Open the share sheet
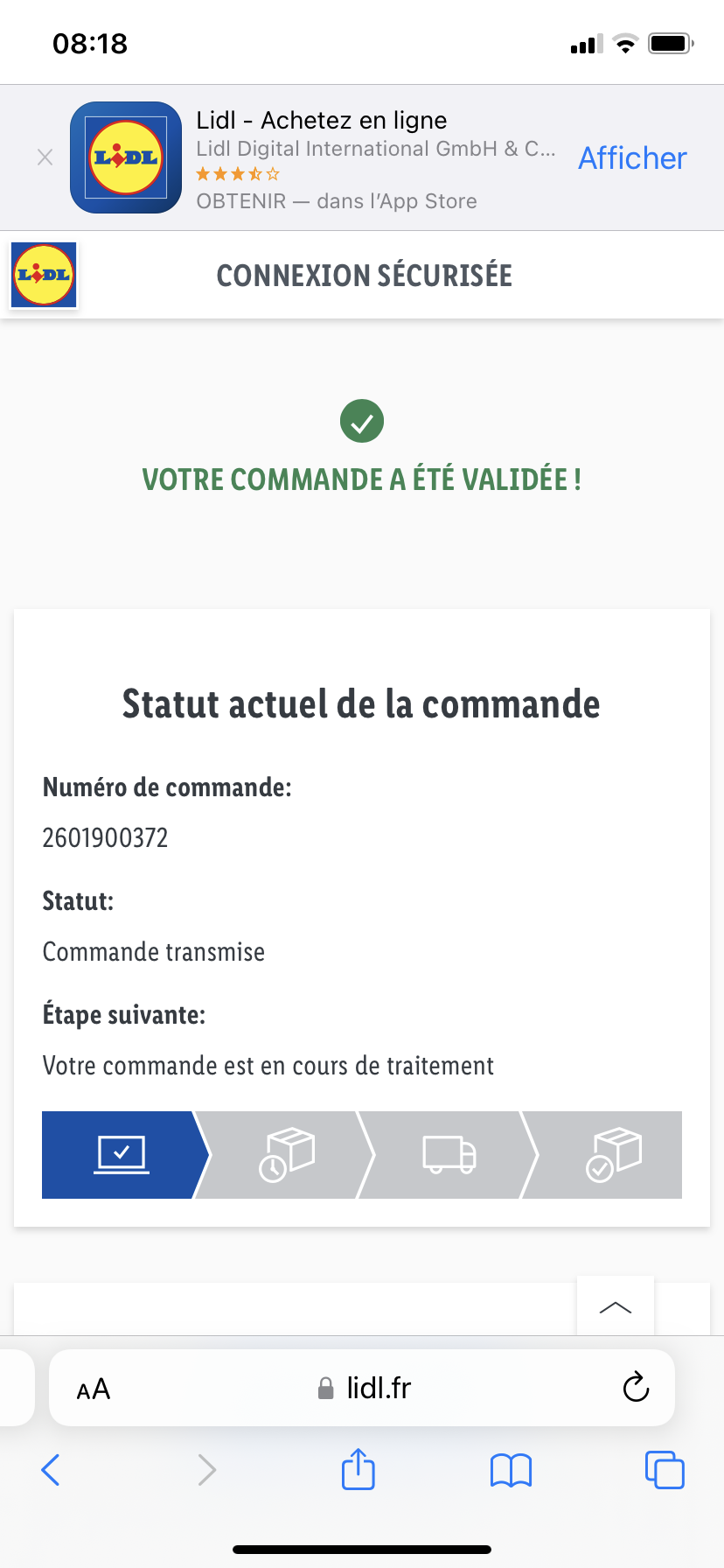Image resolution: width=724 pixels, height=1568 pixels. click(x=359, y=1468)
